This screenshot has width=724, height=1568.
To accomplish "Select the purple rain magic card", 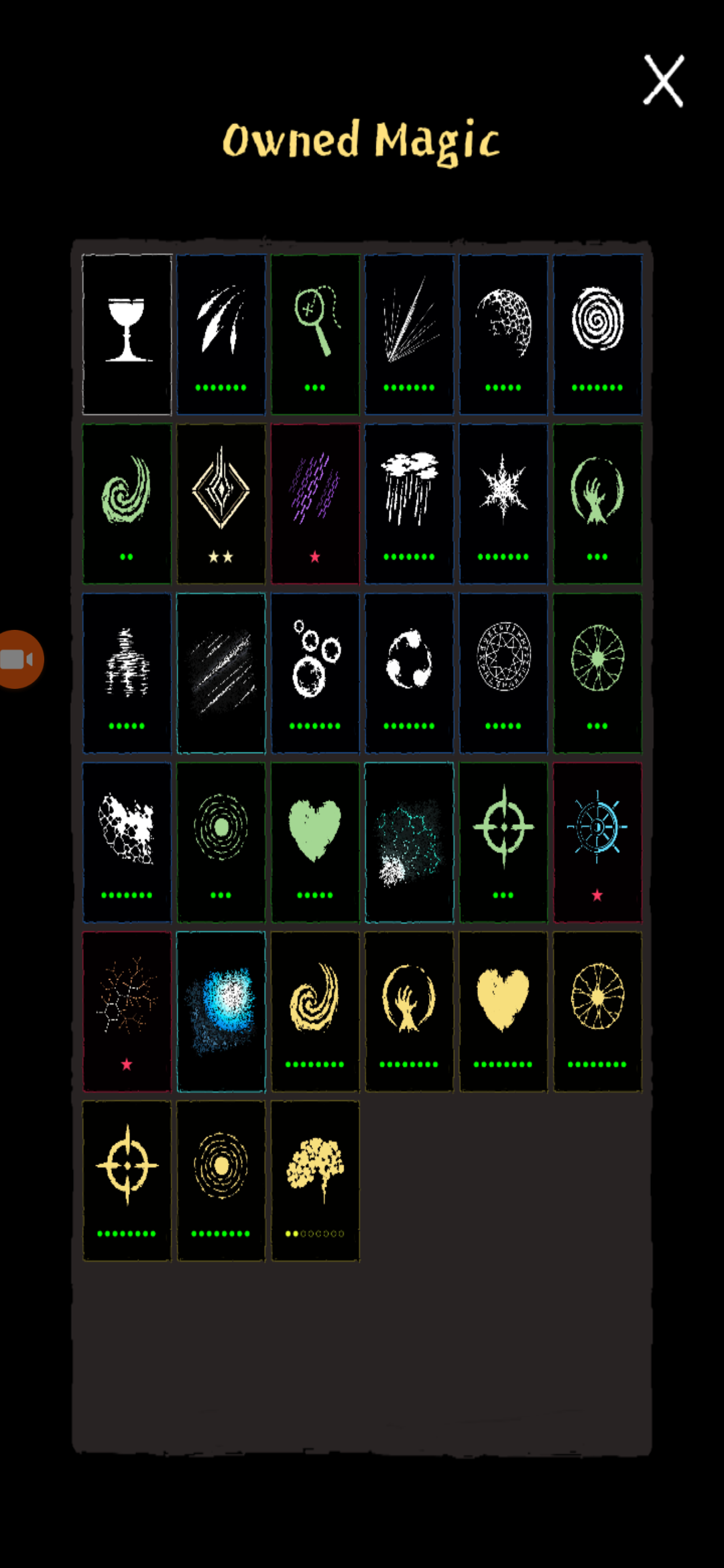I will 315,503.
